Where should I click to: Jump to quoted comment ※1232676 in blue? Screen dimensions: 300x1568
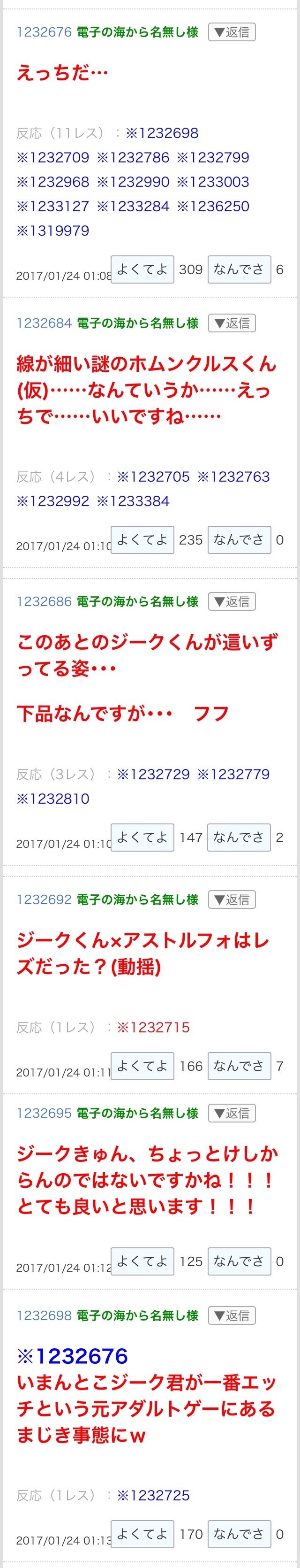click(x=72, y=1356)
